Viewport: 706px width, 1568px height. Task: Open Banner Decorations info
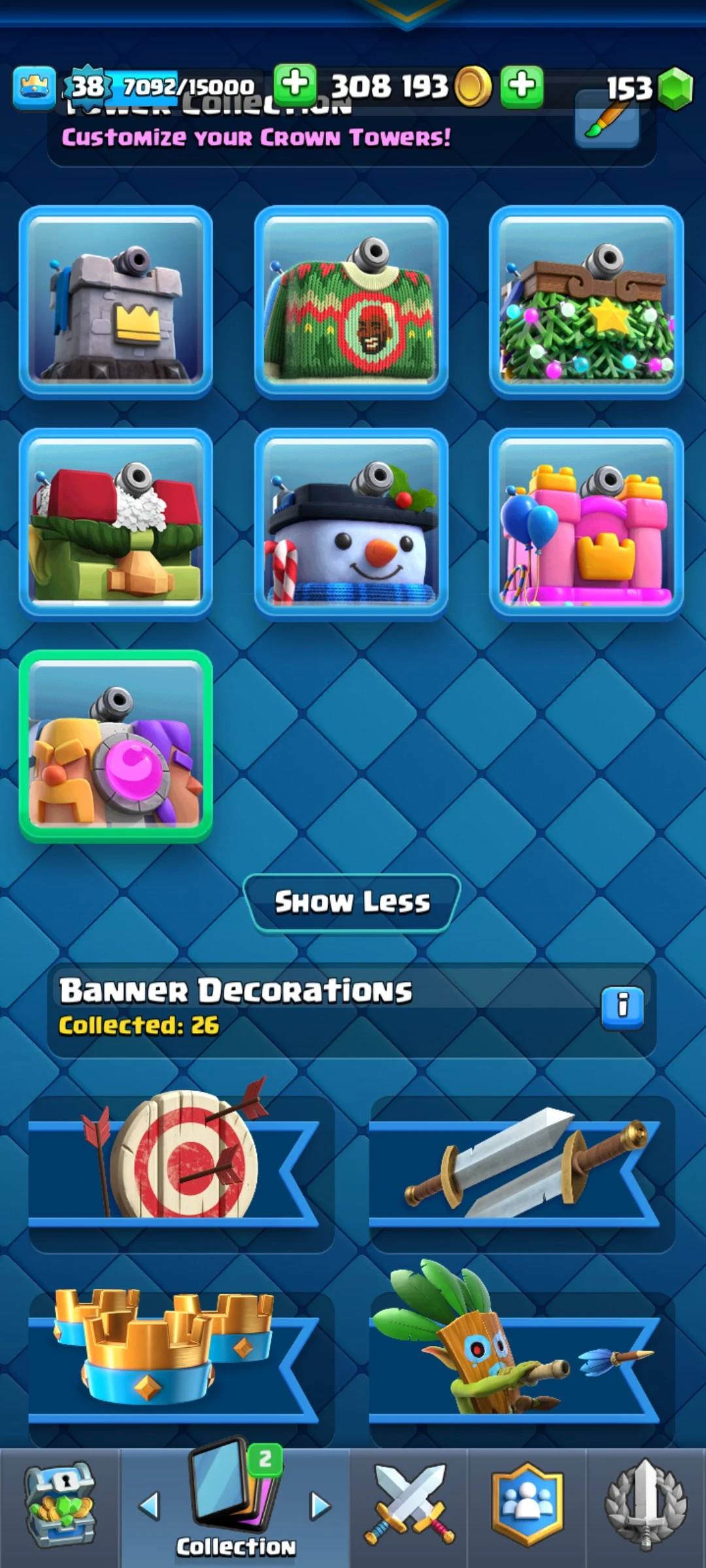[x=622, y=1008]
